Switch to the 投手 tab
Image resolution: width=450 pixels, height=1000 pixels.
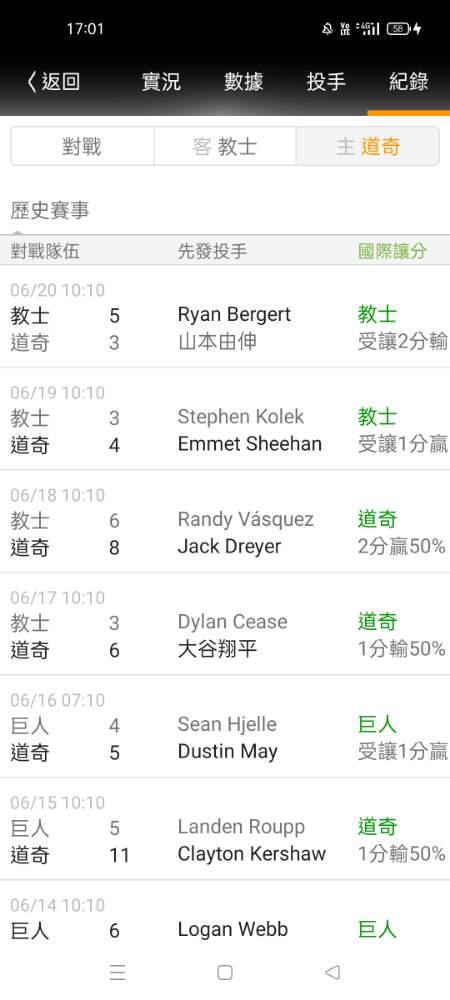(326, 82)
